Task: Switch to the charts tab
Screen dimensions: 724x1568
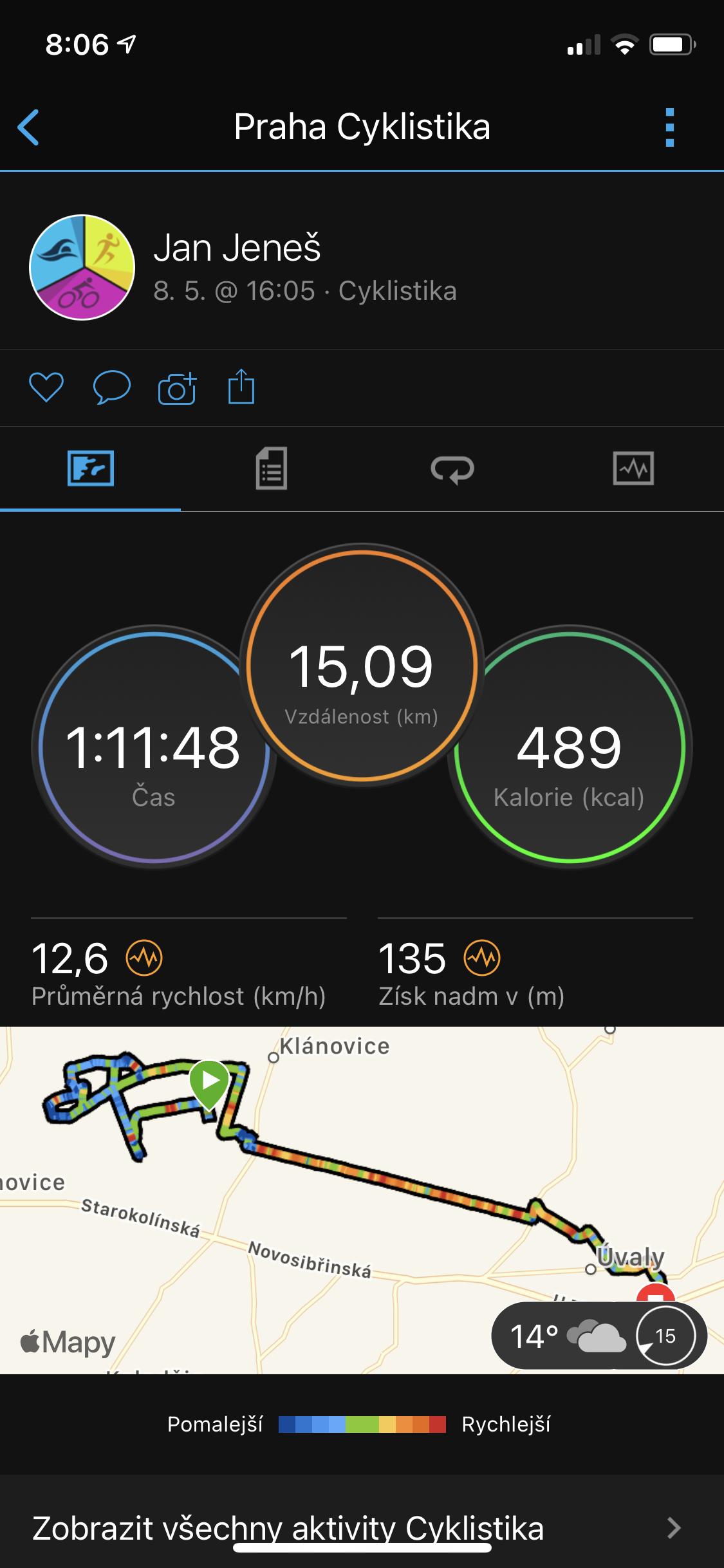Action: (633, 468)
